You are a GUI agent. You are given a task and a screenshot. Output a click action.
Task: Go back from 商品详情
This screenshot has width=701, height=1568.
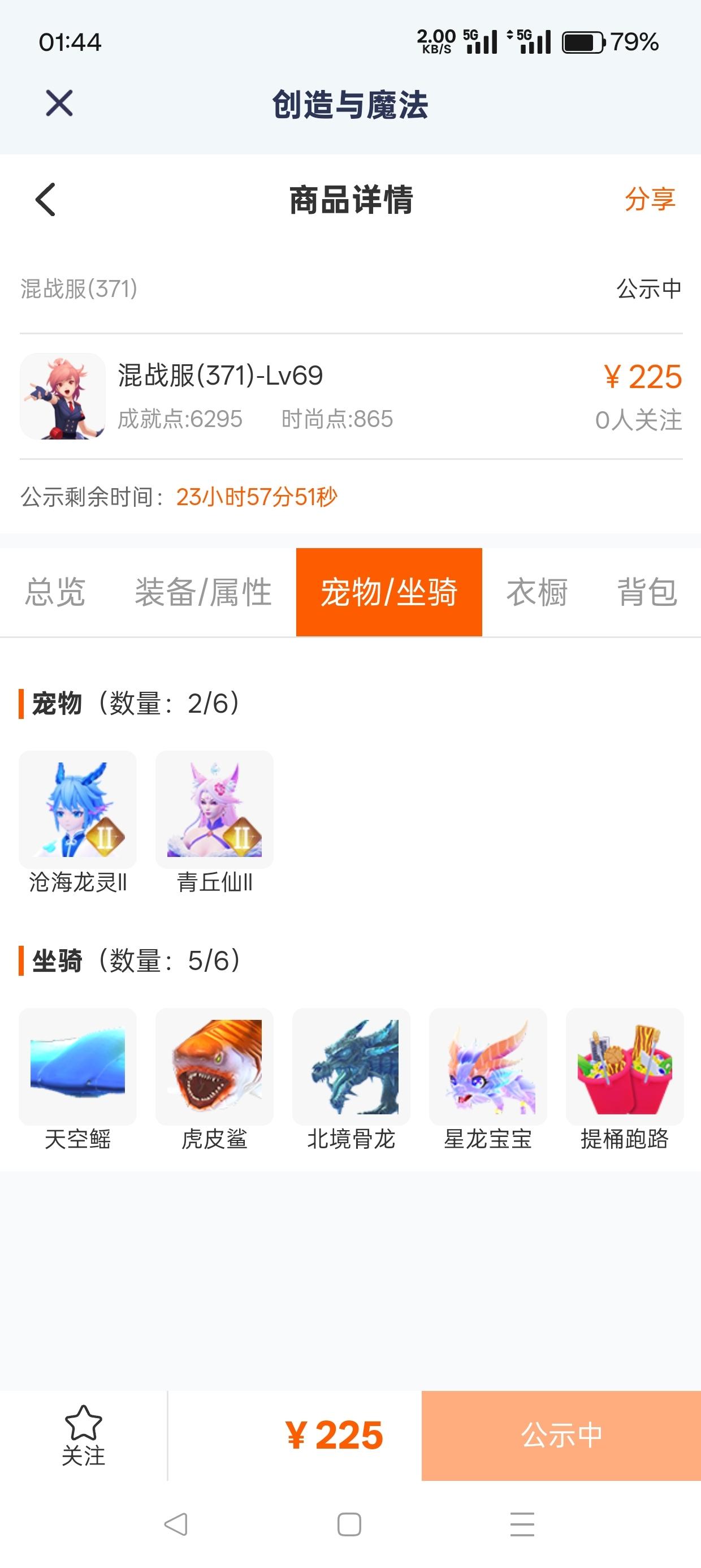(45, 200)
